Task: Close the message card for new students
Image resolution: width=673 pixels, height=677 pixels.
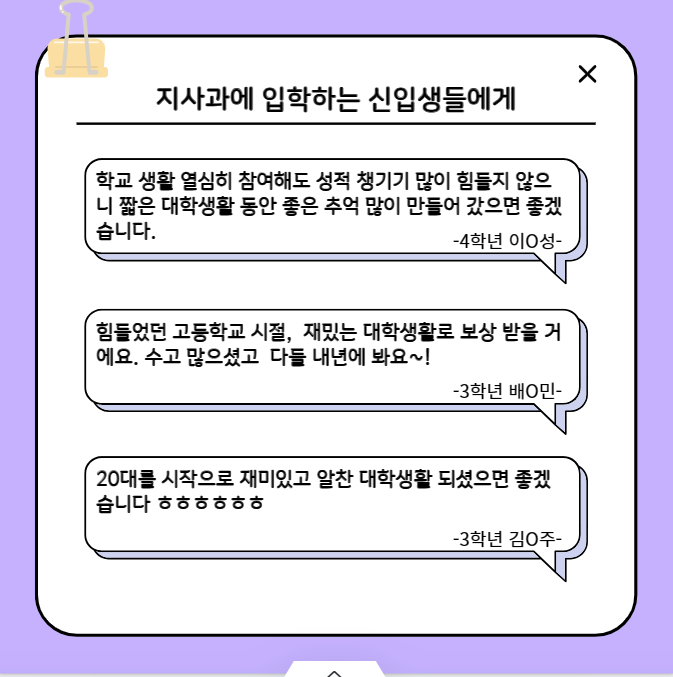Action: (x=588, y=73)
